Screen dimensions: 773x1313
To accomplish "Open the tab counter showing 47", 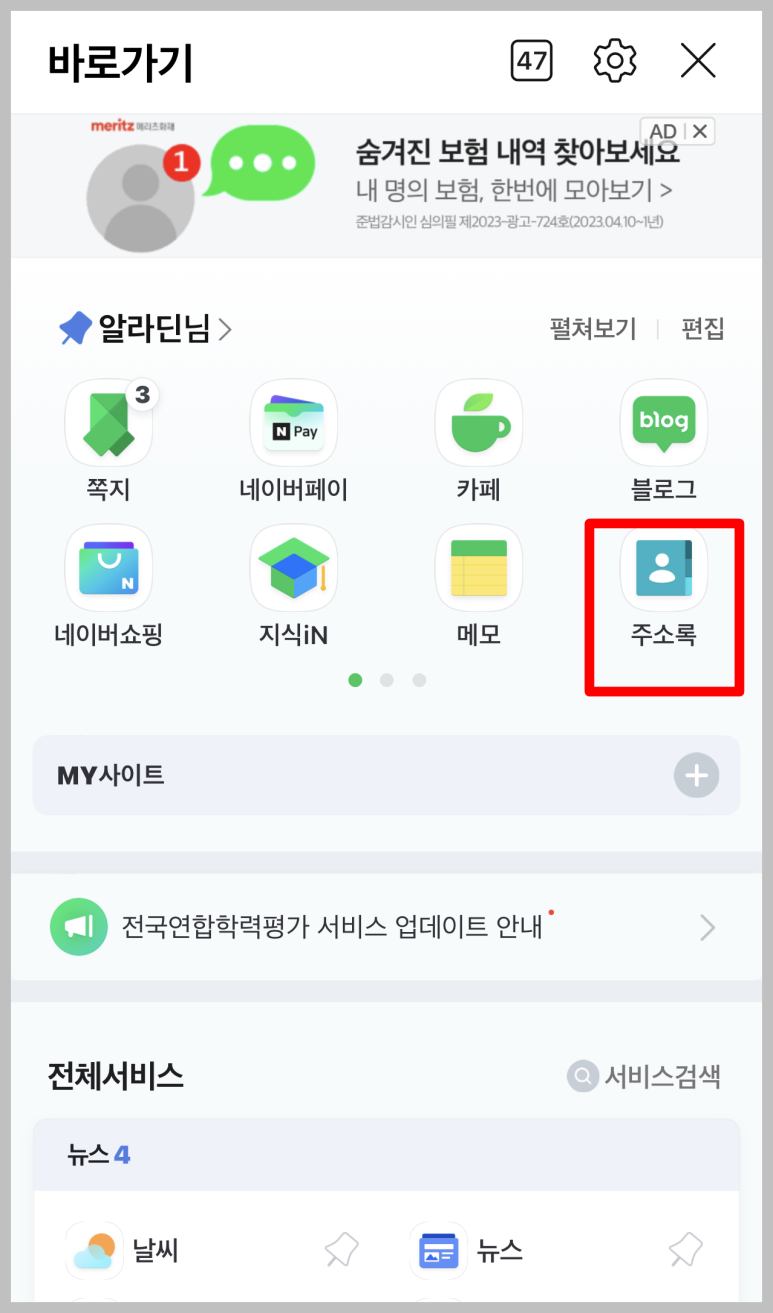I will (x=531, y=62).
